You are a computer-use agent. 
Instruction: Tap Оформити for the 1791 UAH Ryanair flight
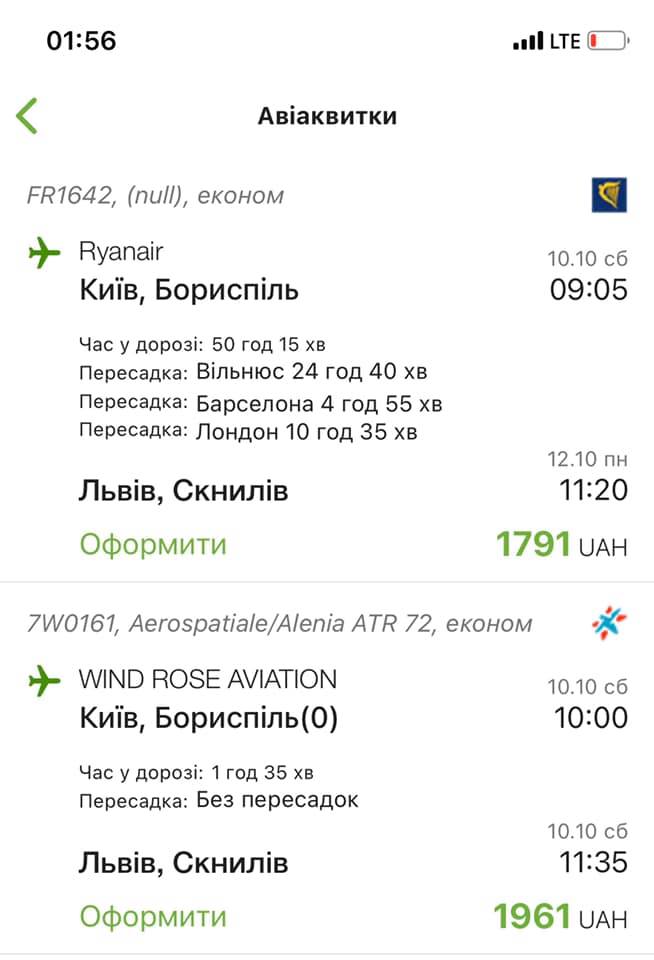tap(153, 545)
